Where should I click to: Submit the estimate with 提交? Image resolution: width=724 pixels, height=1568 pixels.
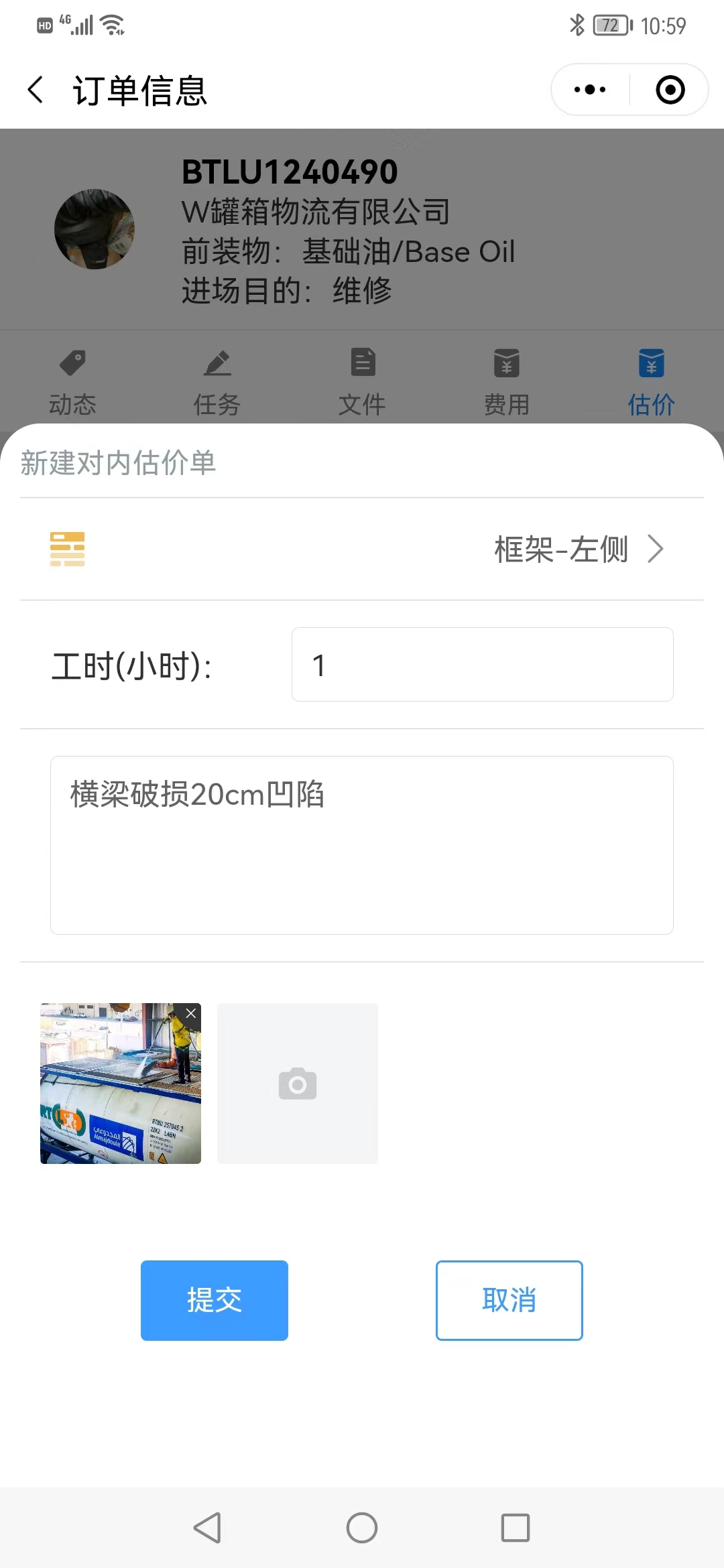coord(215,1301)
